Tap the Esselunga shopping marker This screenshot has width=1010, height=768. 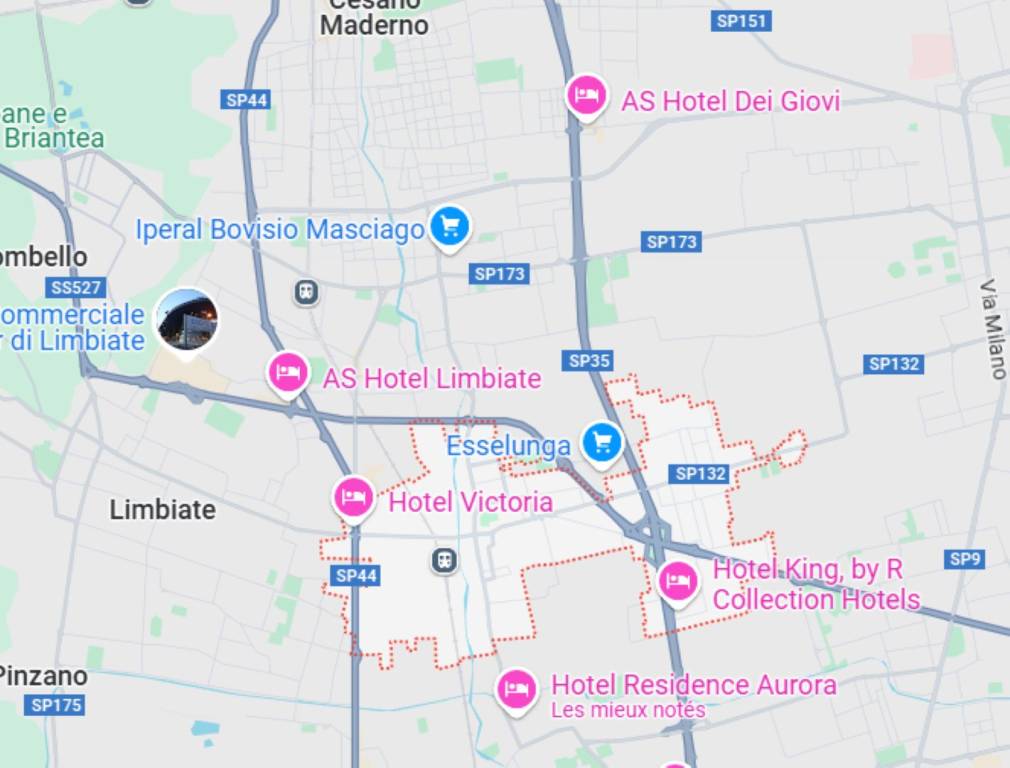[x=602, y=443]
